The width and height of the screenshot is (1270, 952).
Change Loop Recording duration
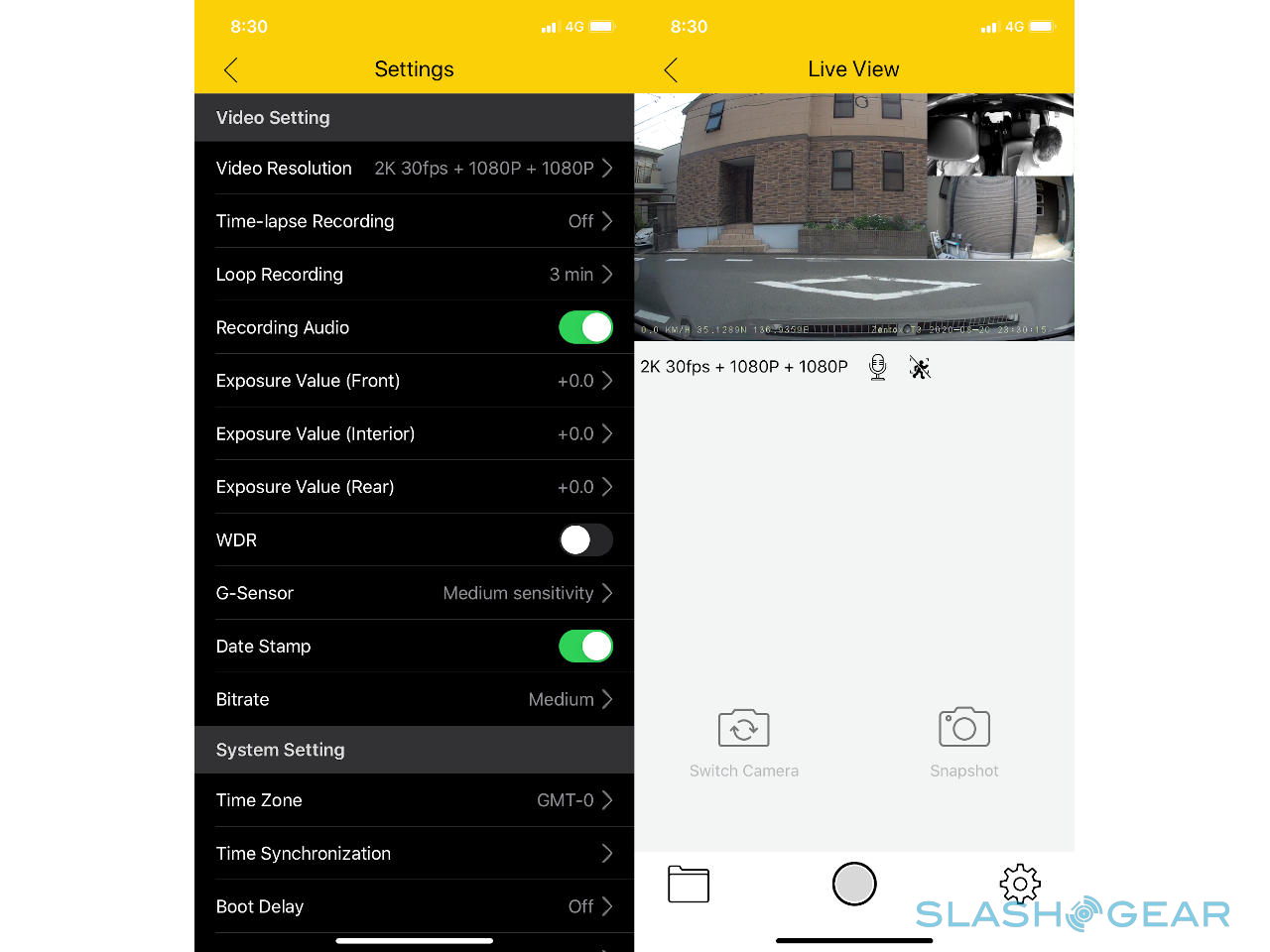[414, 275]
